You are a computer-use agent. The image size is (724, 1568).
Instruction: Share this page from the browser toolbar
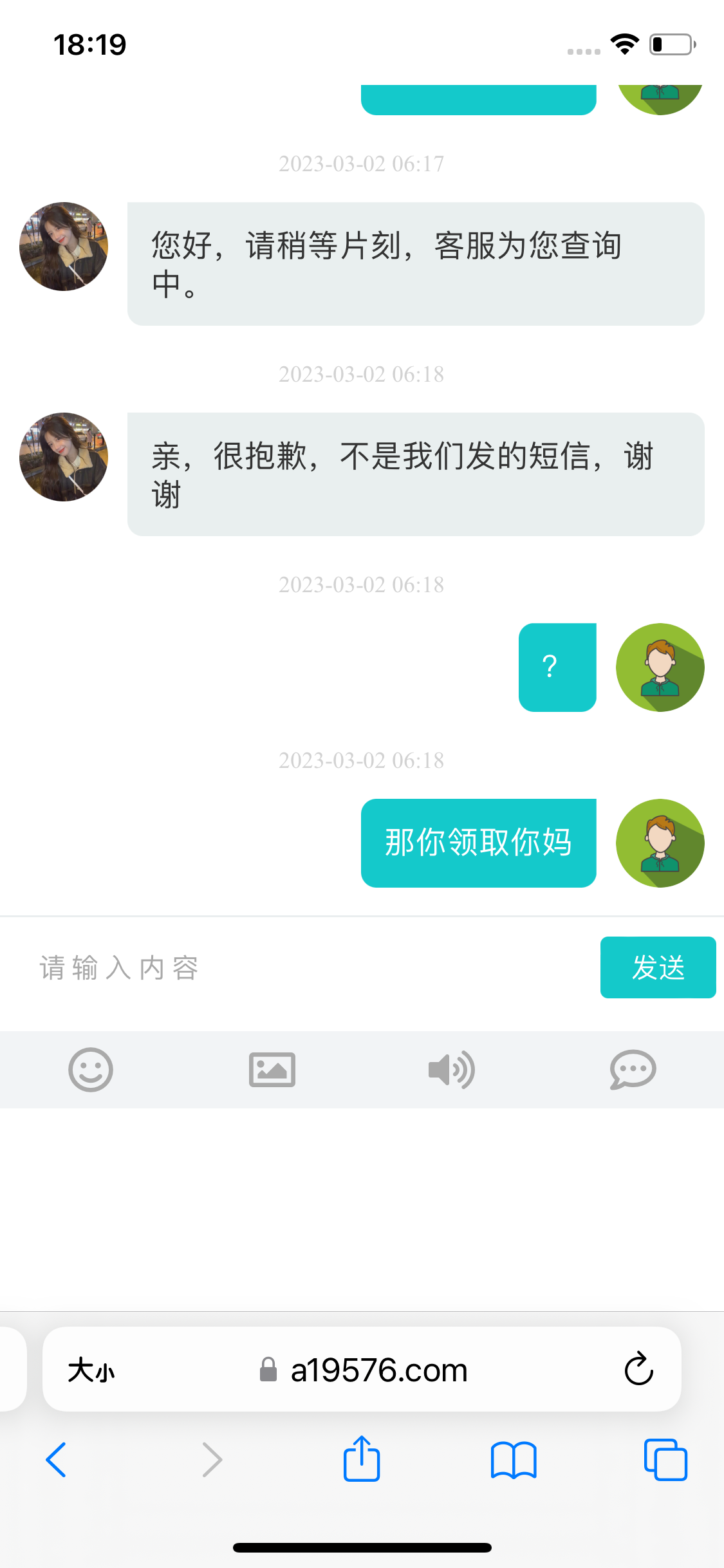tap(362, 1459)
